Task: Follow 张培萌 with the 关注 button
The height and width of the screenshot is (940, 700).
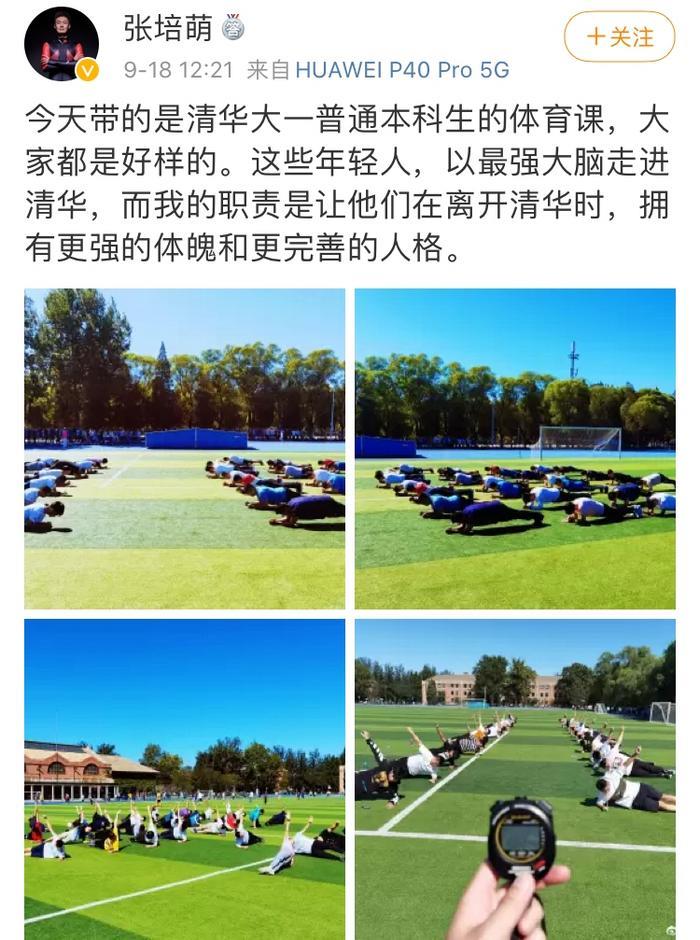Action: (x=619, y=37)
